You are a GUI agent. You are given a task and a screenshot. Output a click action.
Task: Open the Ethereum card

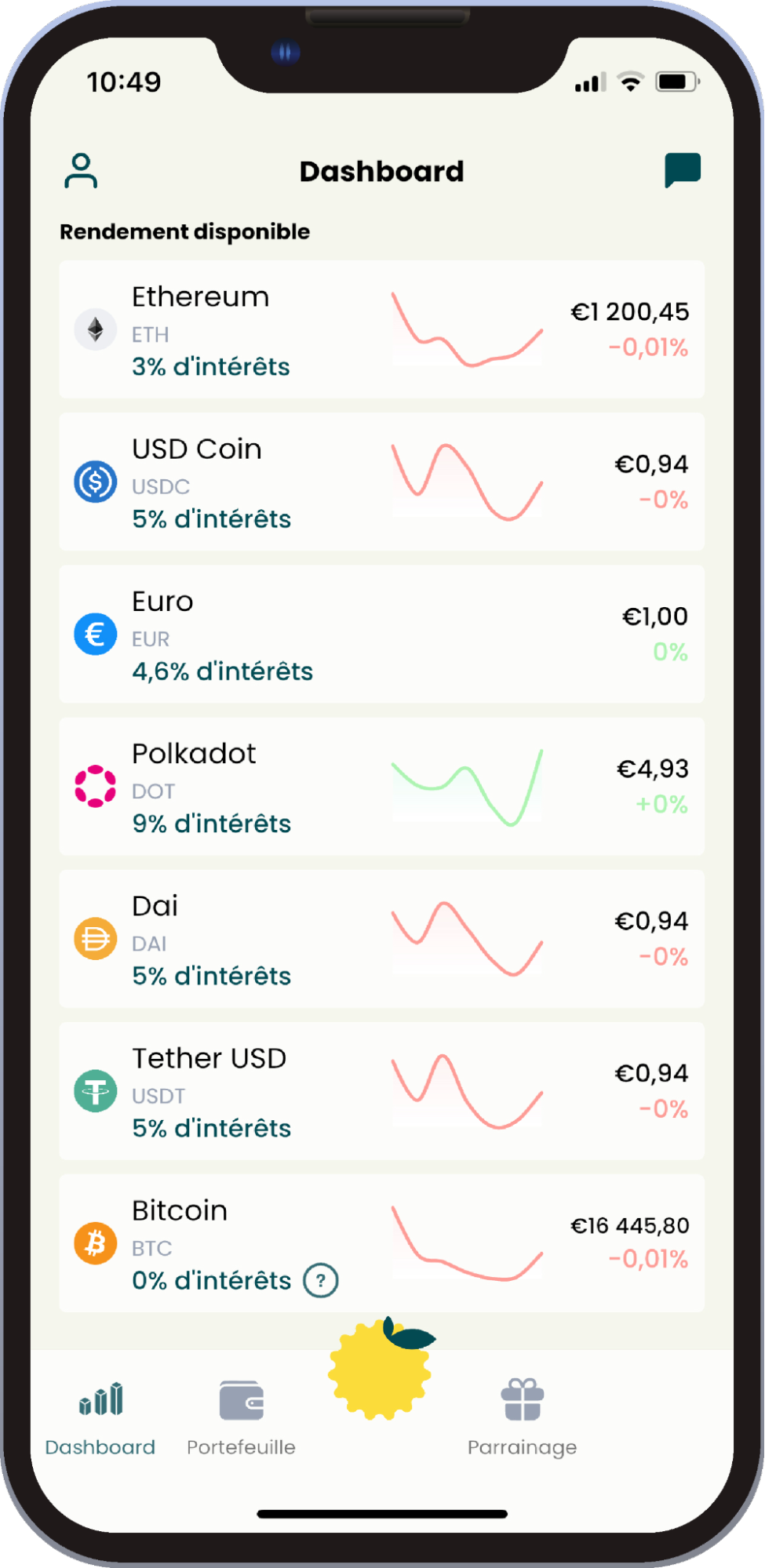coord(381,329)
